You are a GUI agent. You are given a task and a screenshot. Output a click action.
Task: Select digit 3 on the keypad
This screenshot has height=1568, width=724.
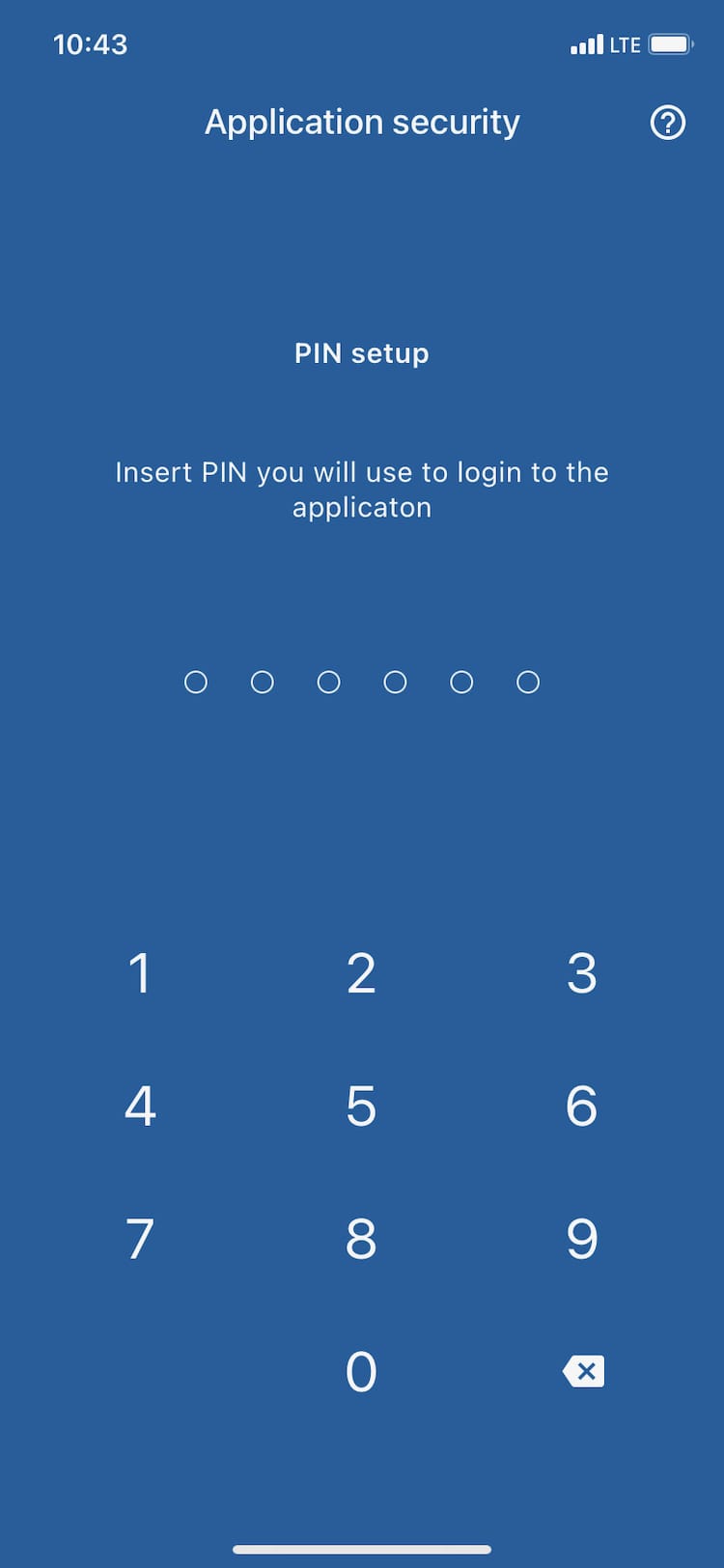[x=582, y=973]
